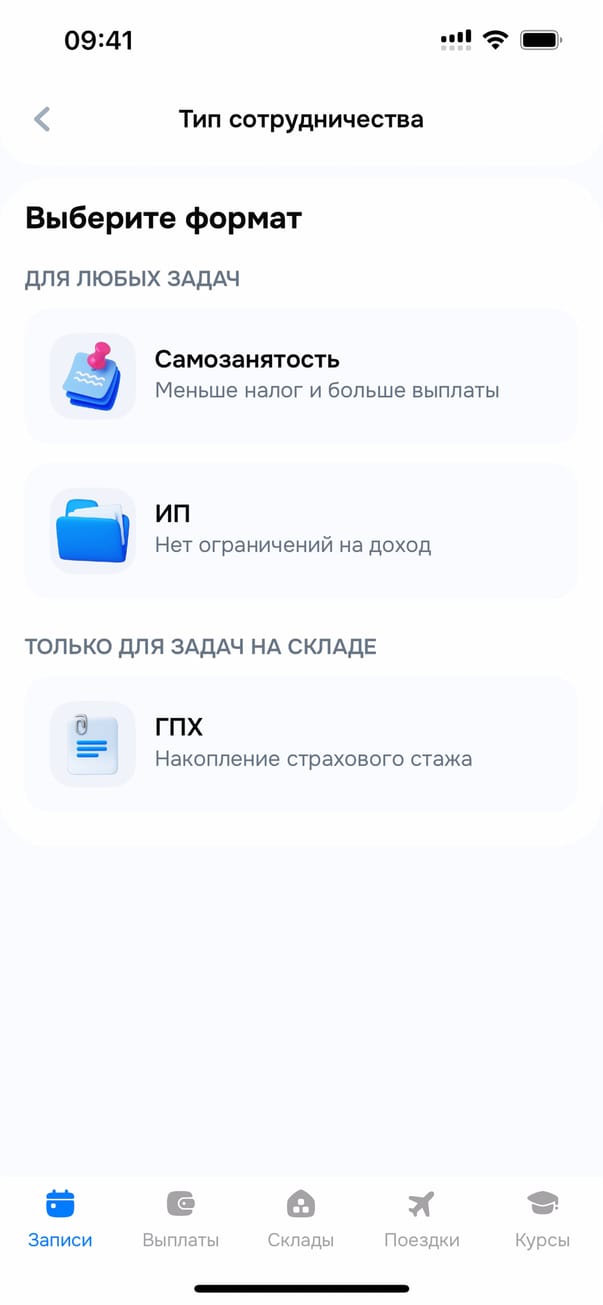Switch to the Поездки tab
Image resolution: width=603 pixels, height=1305 pixels.
(x=421, y=1219)
